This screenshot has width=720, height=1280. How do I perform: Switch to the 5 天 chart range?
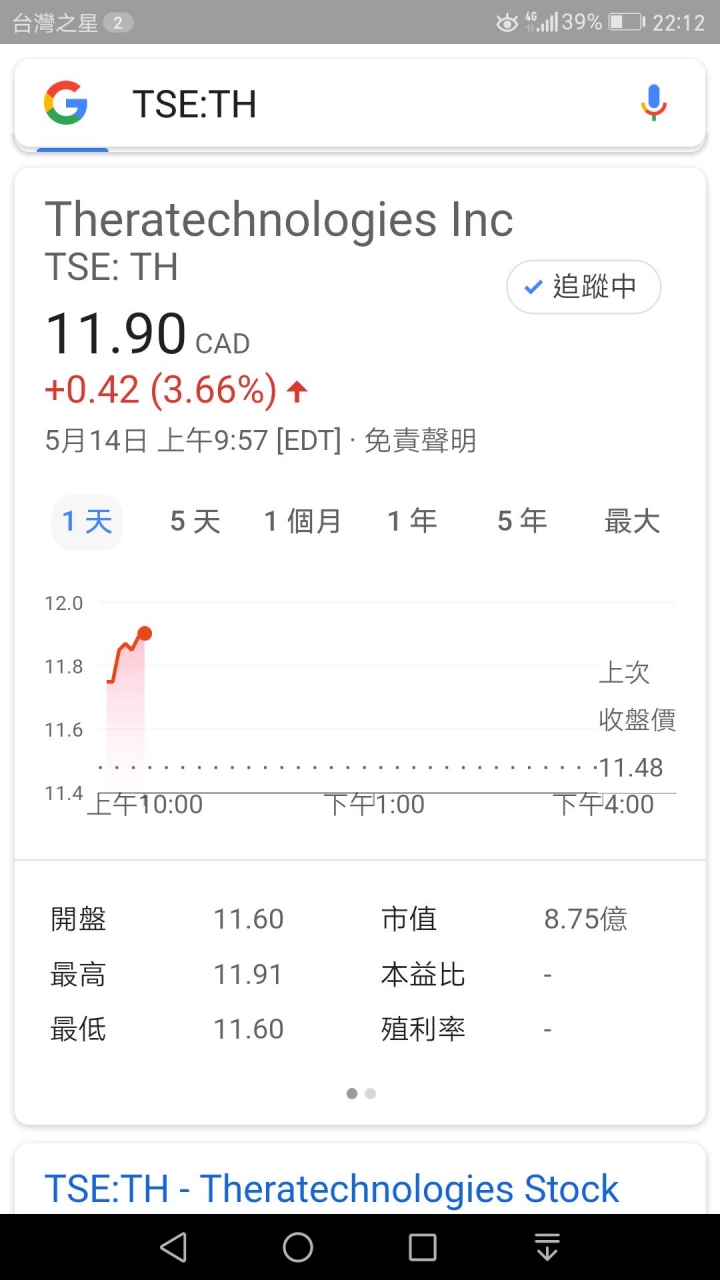(x=195, y=521)
